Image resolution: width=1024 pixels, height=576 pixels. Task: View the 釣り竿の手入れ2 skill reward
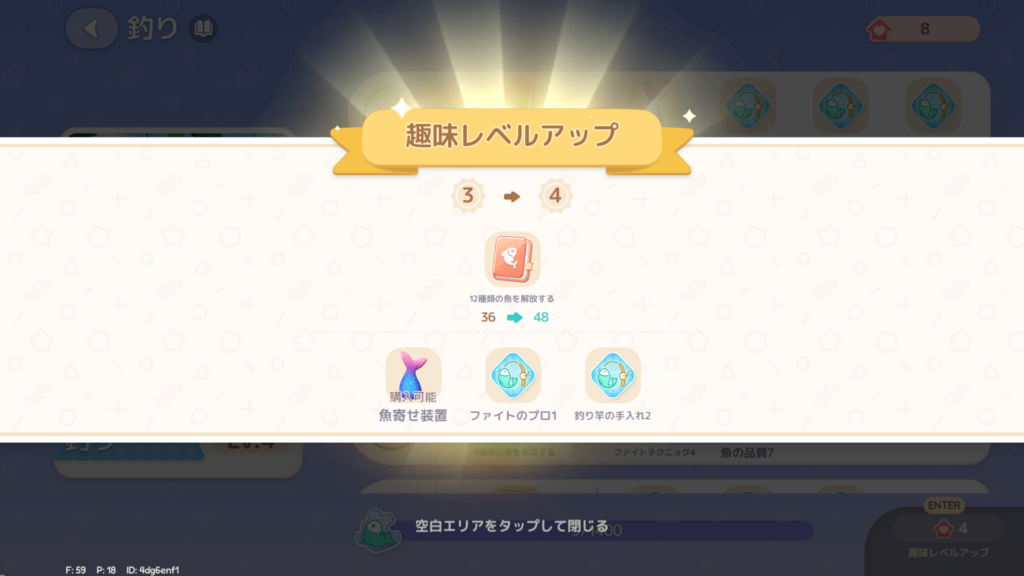click(613, 375)
